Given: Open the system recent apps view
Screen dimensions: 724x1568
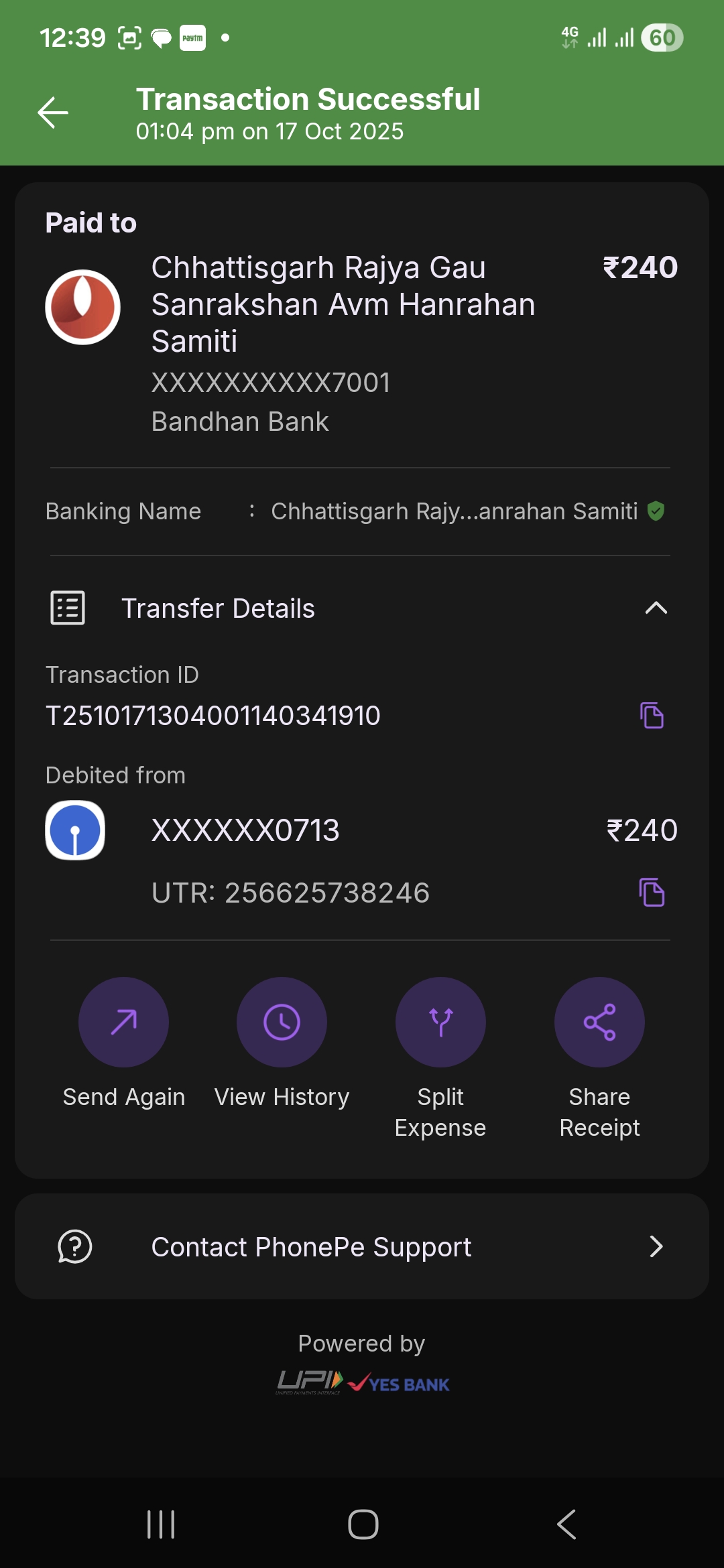Looking at the screenshot, I should [x=161, y=1524].
